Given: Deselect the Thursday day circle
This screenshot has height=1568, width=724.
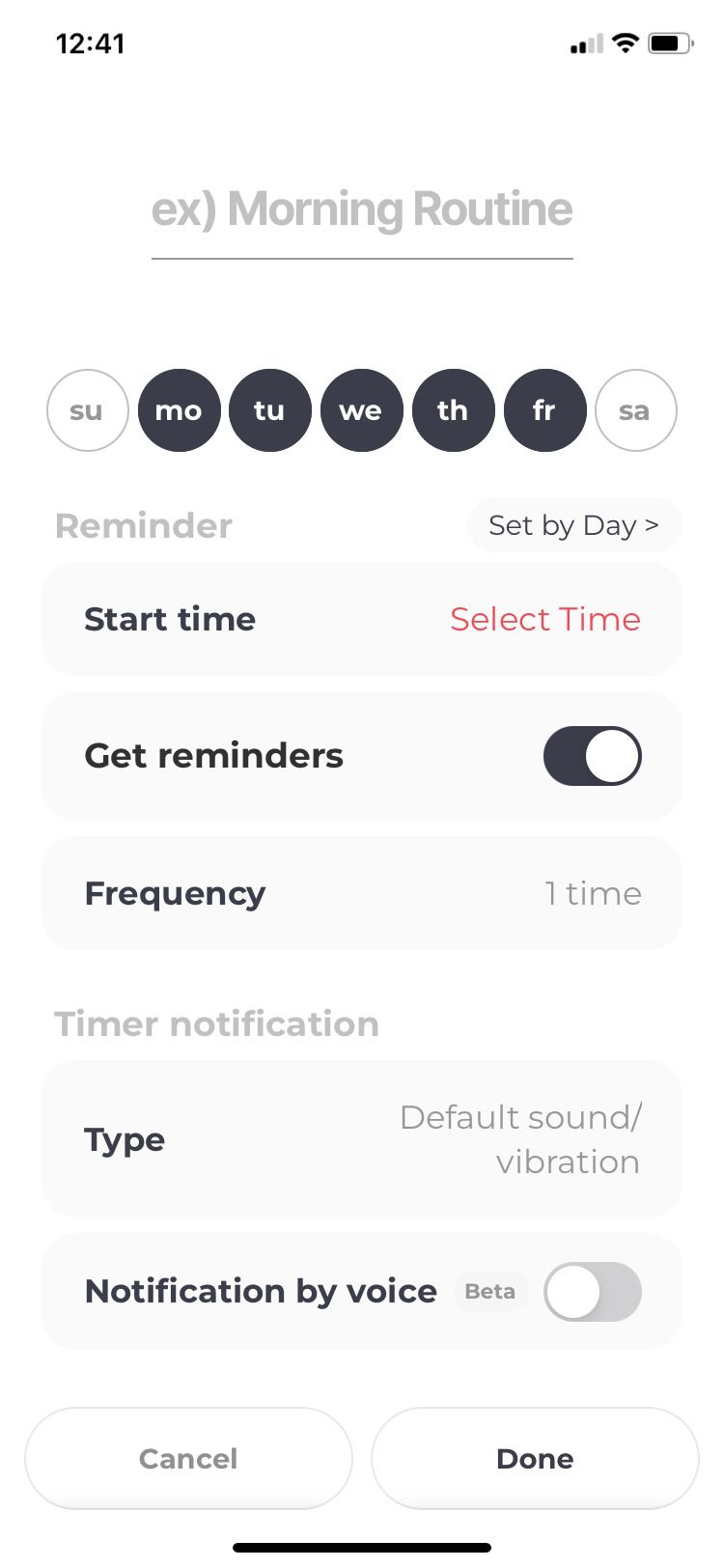Looking at the screenshot, I should click(x=453, y=410).
